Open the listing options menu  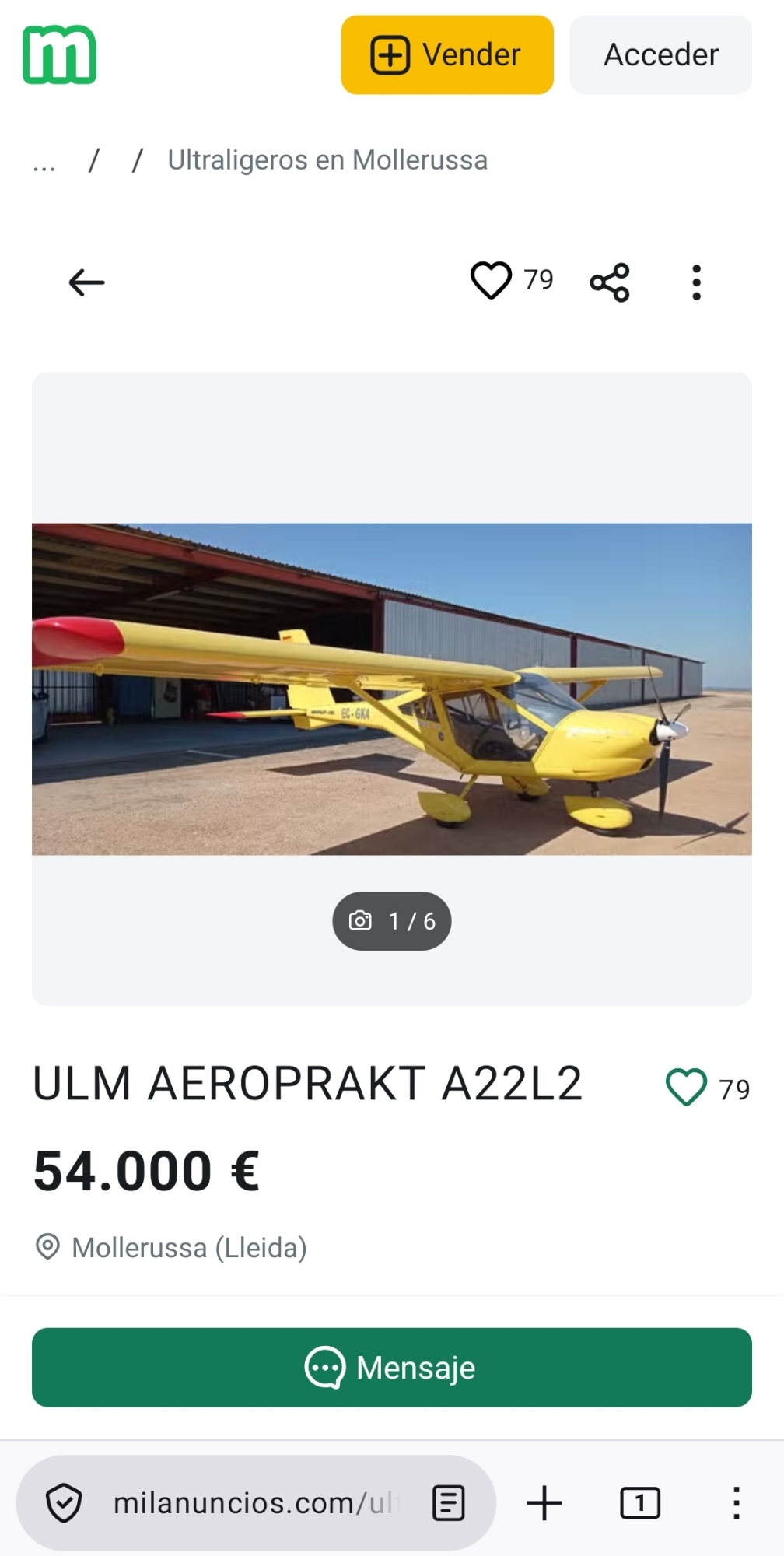pos(696,282)
